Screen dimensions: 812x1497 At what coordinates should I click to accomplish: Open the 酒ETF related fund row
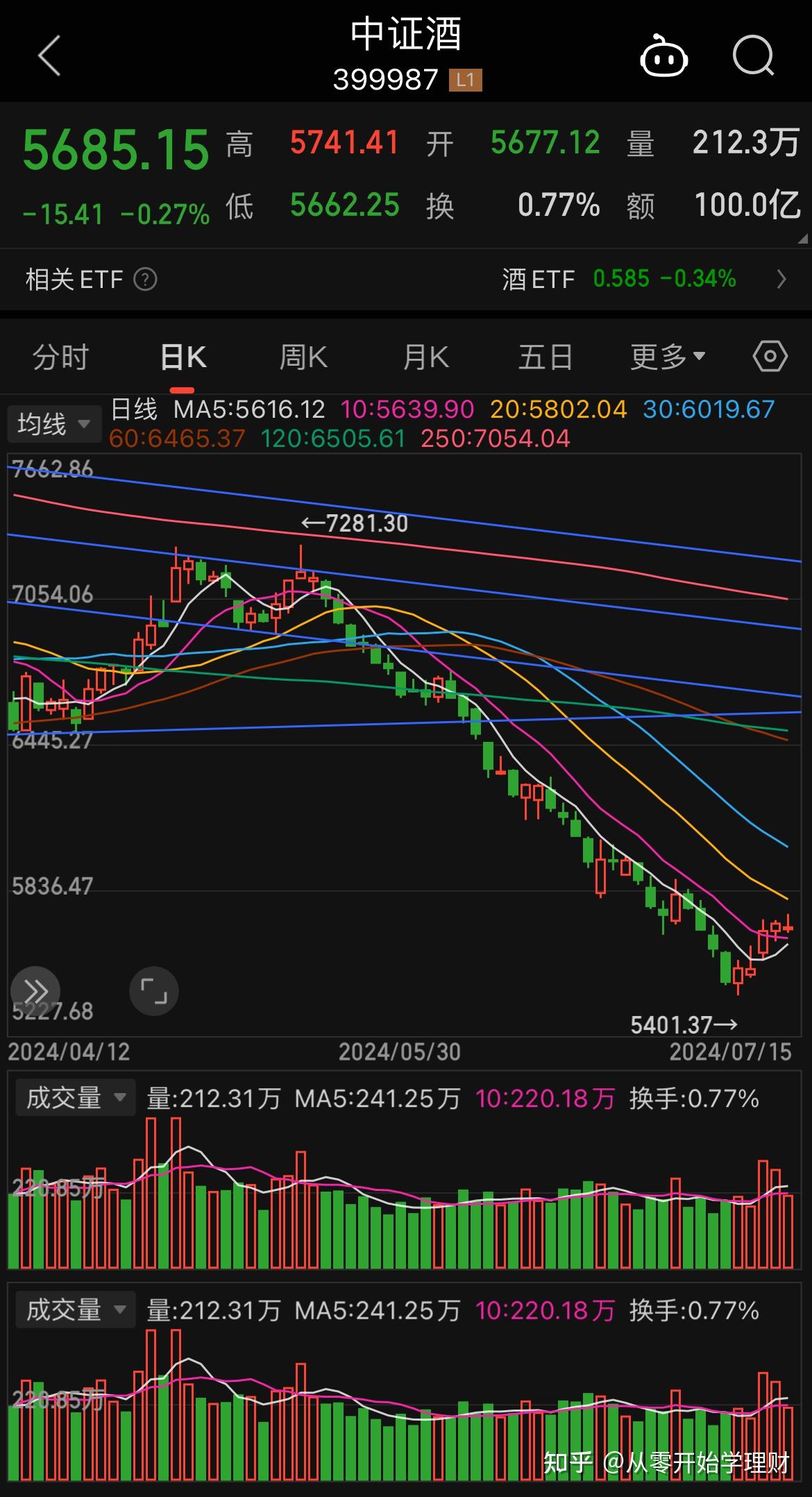644,279
